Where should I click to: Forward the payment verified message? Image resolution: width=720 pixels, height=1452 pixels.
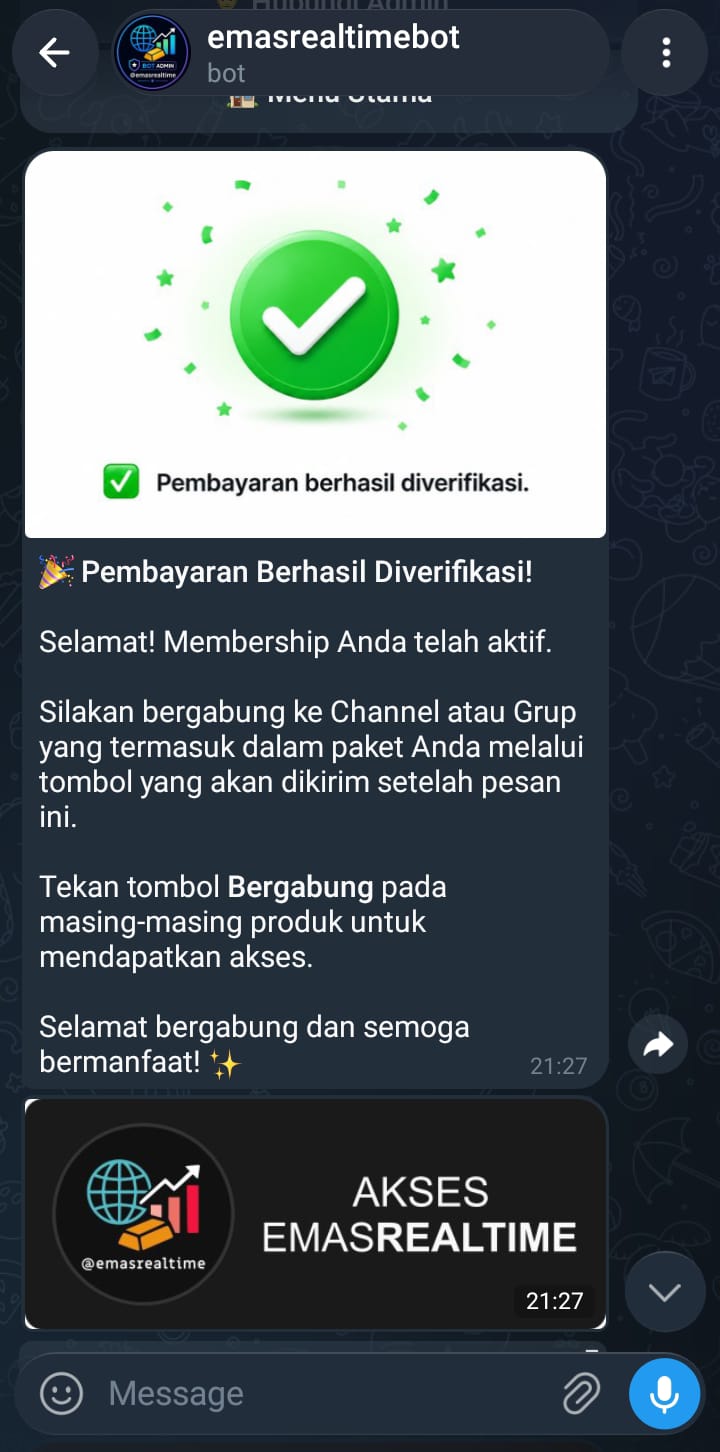tap(658, 1045)
